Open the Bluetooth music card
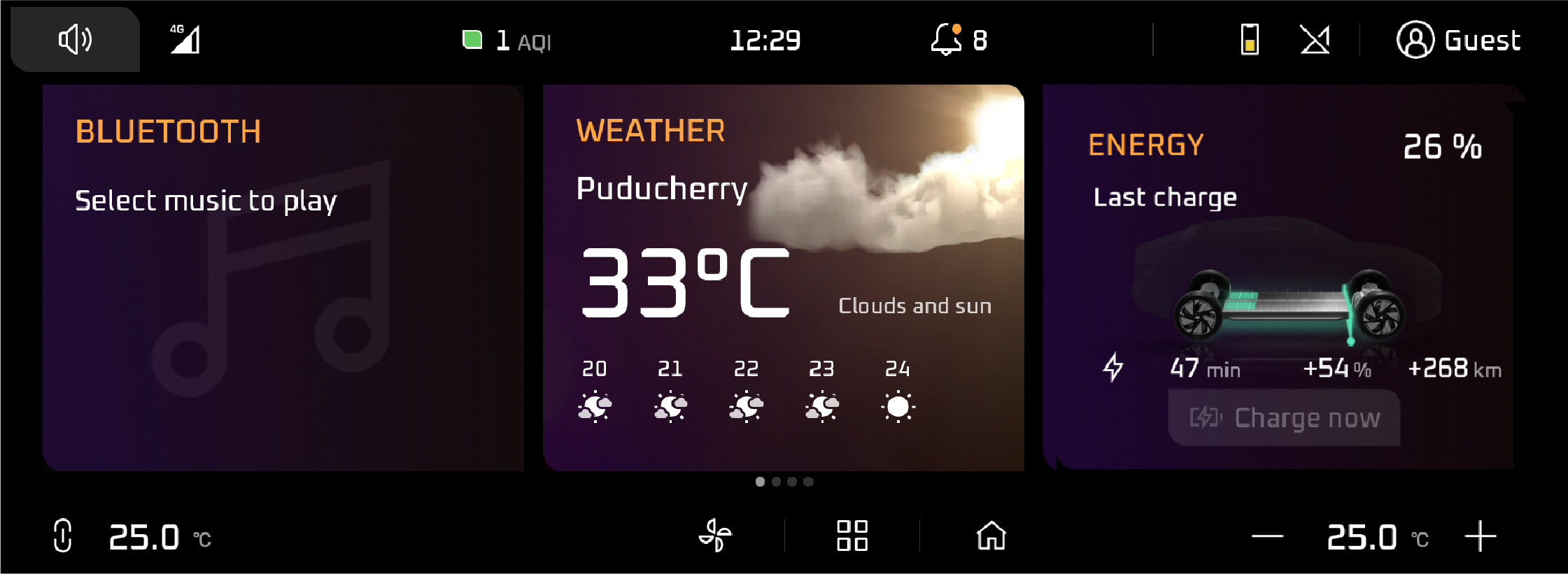This screenshot has height=574, width=1568. click(x=283, y=278)
